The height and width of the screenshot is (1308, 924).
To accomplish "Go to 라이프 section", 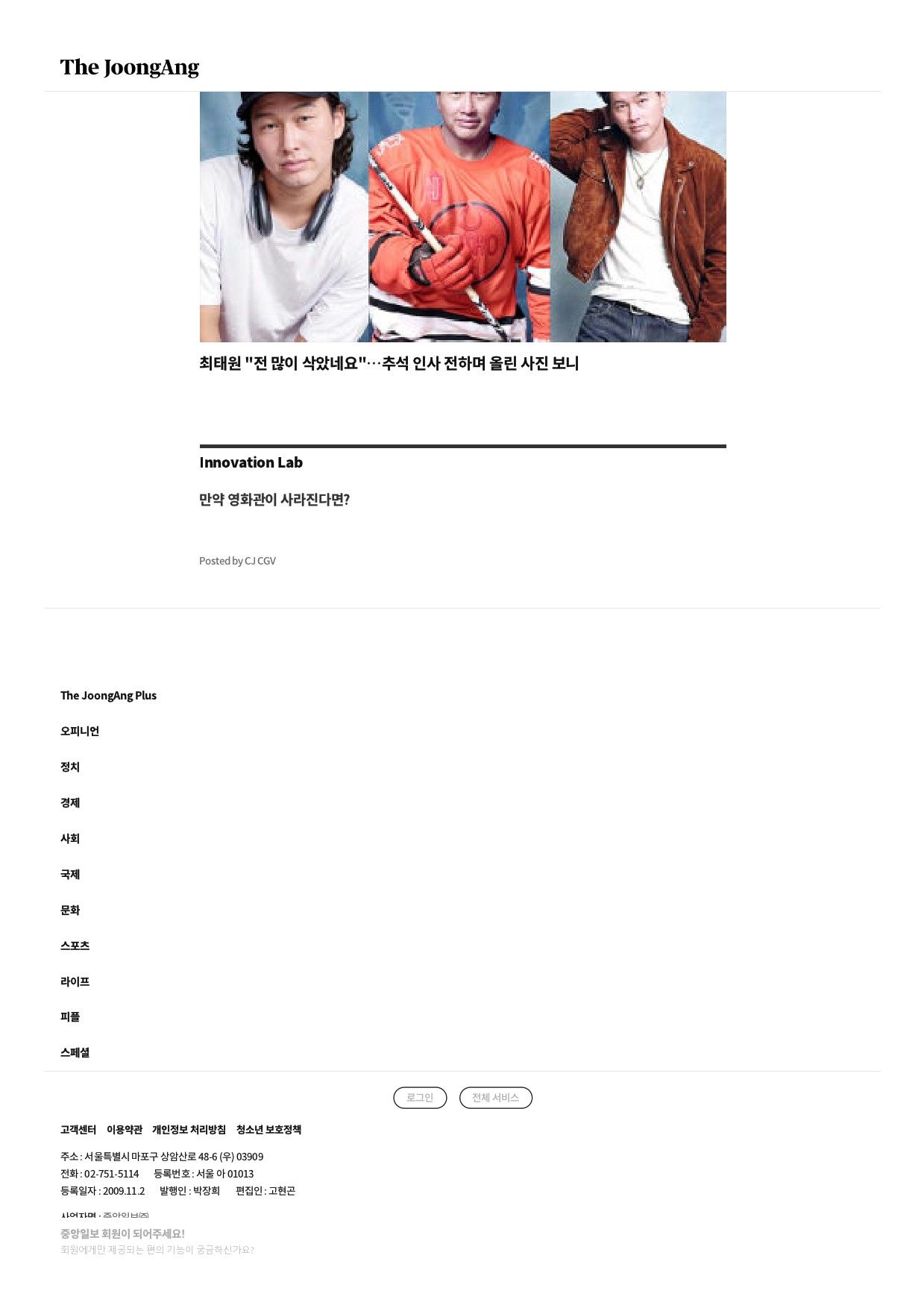I will [75, 981].
